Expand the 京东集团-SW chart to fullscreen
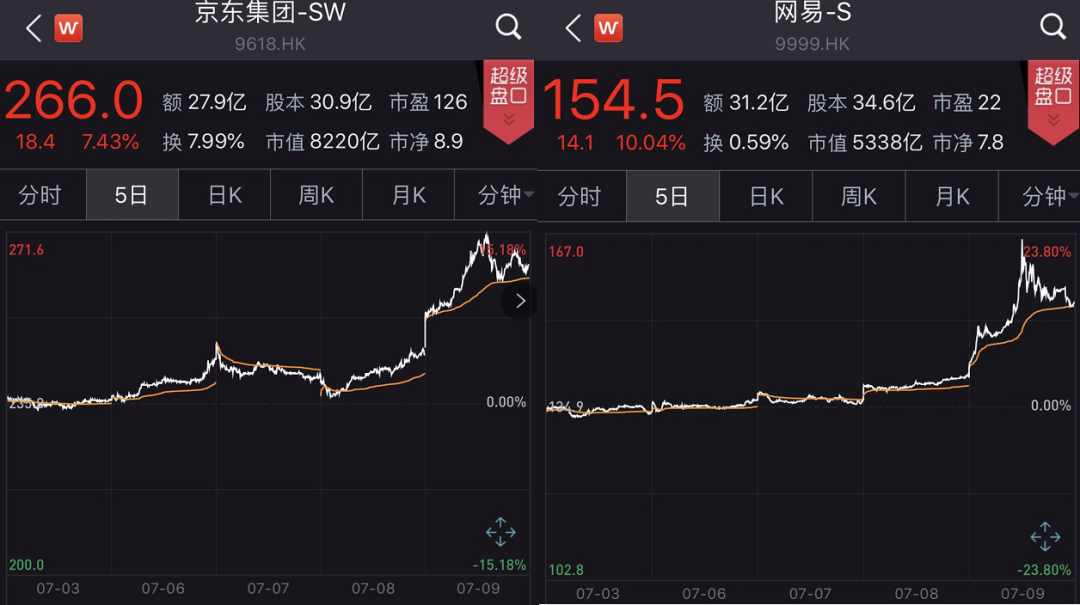The height and width of the screenshot is (605, 1080). click(x=500, y=532)
